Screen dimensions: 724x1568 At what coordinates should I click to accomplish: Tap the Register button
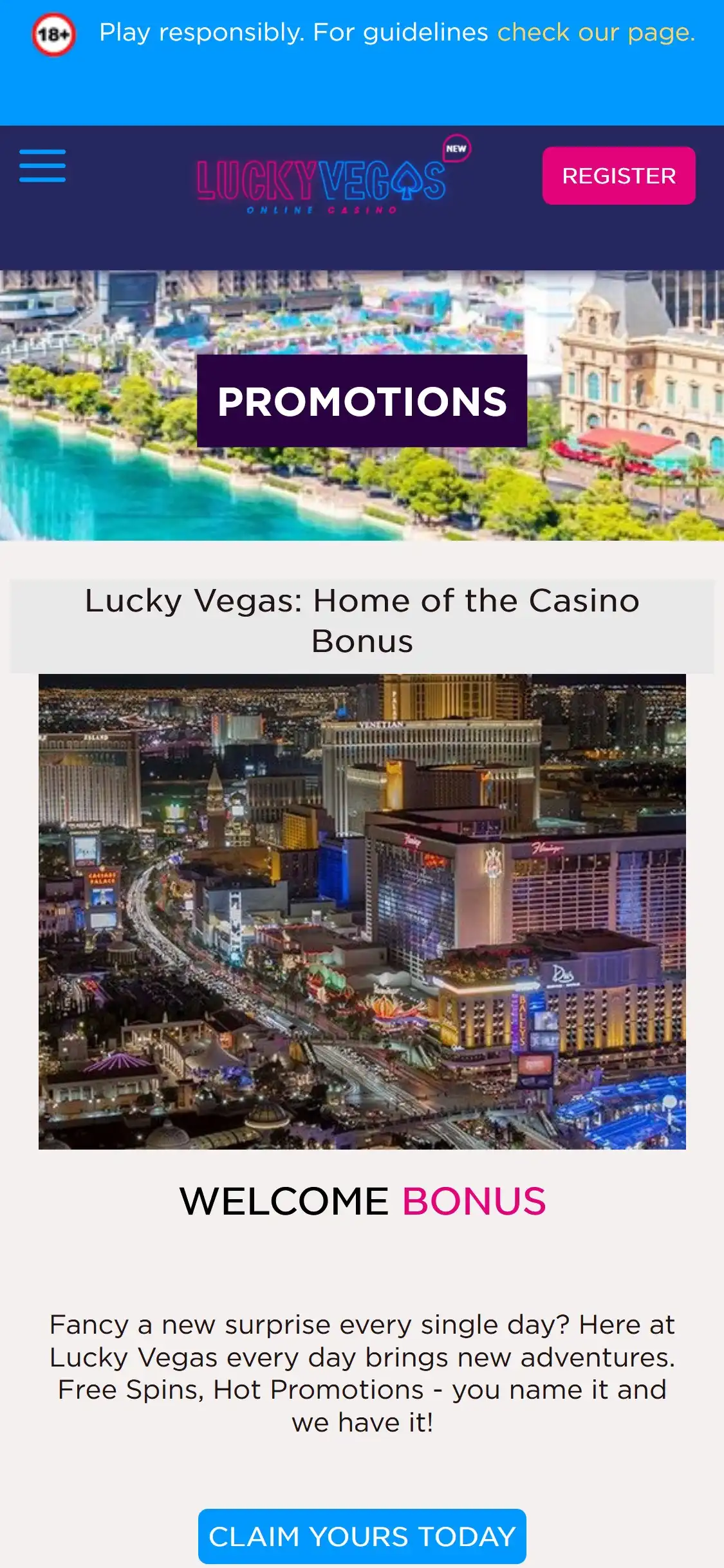click(x=618, y=176)
